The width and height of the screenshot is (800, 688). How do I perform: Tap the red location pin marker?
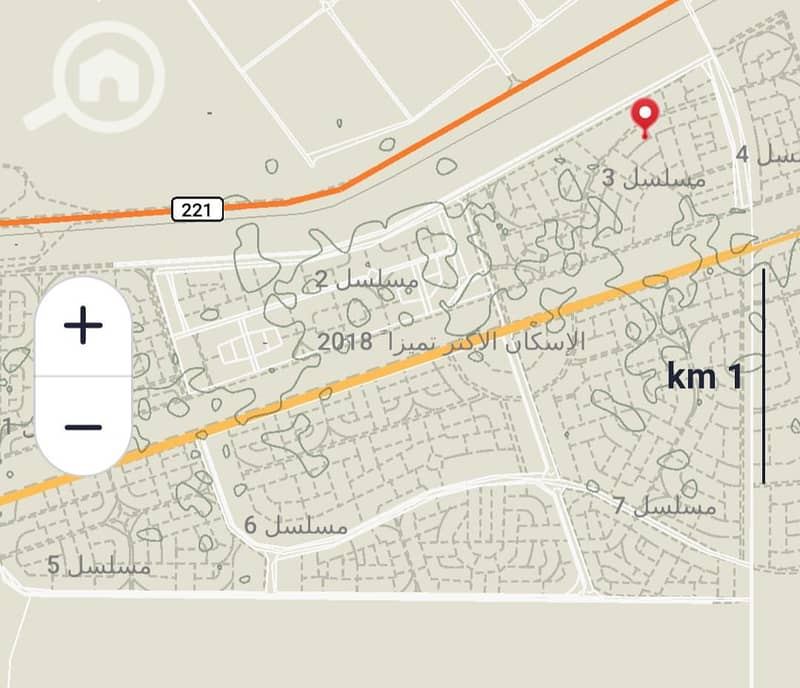(645, 116)
